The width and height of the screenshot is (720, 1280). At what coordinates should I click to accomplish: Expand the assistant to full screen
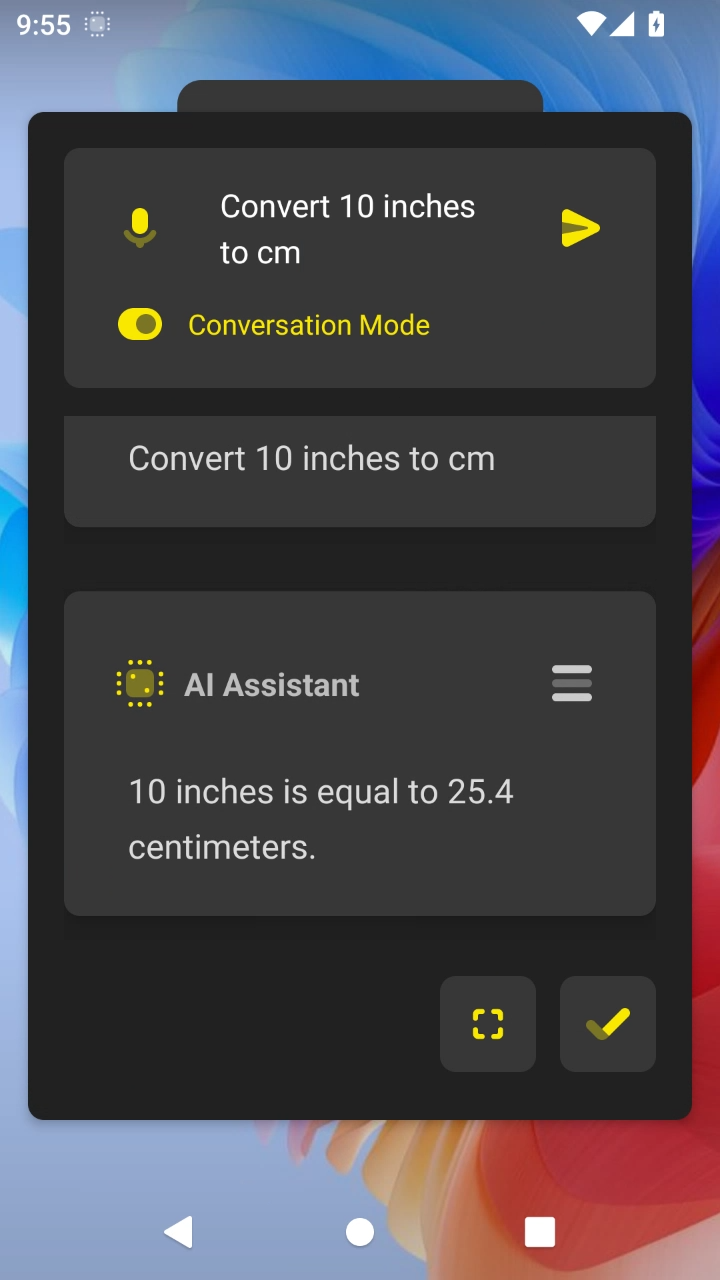pyautogui.click(x=488, y=1024)
